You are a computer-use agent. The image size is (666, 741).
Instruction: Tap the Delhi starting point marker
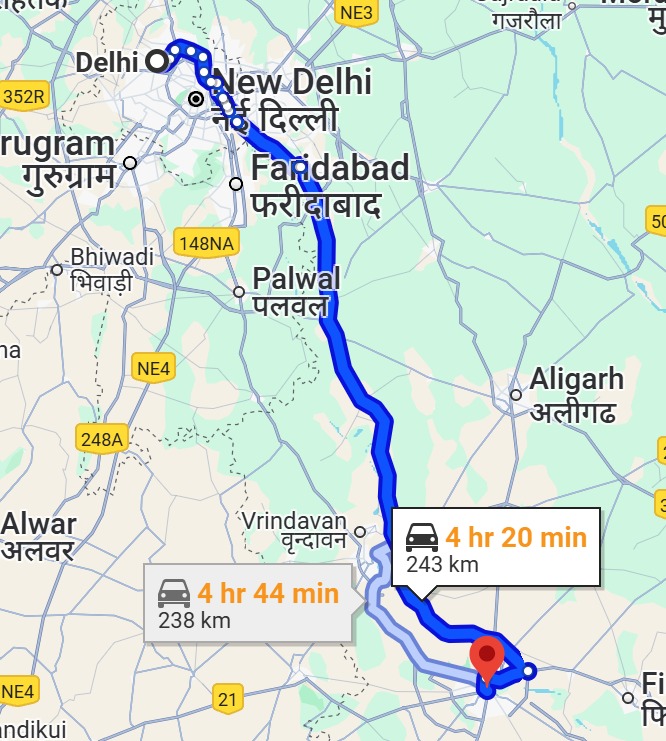click(x=157, y=62)
